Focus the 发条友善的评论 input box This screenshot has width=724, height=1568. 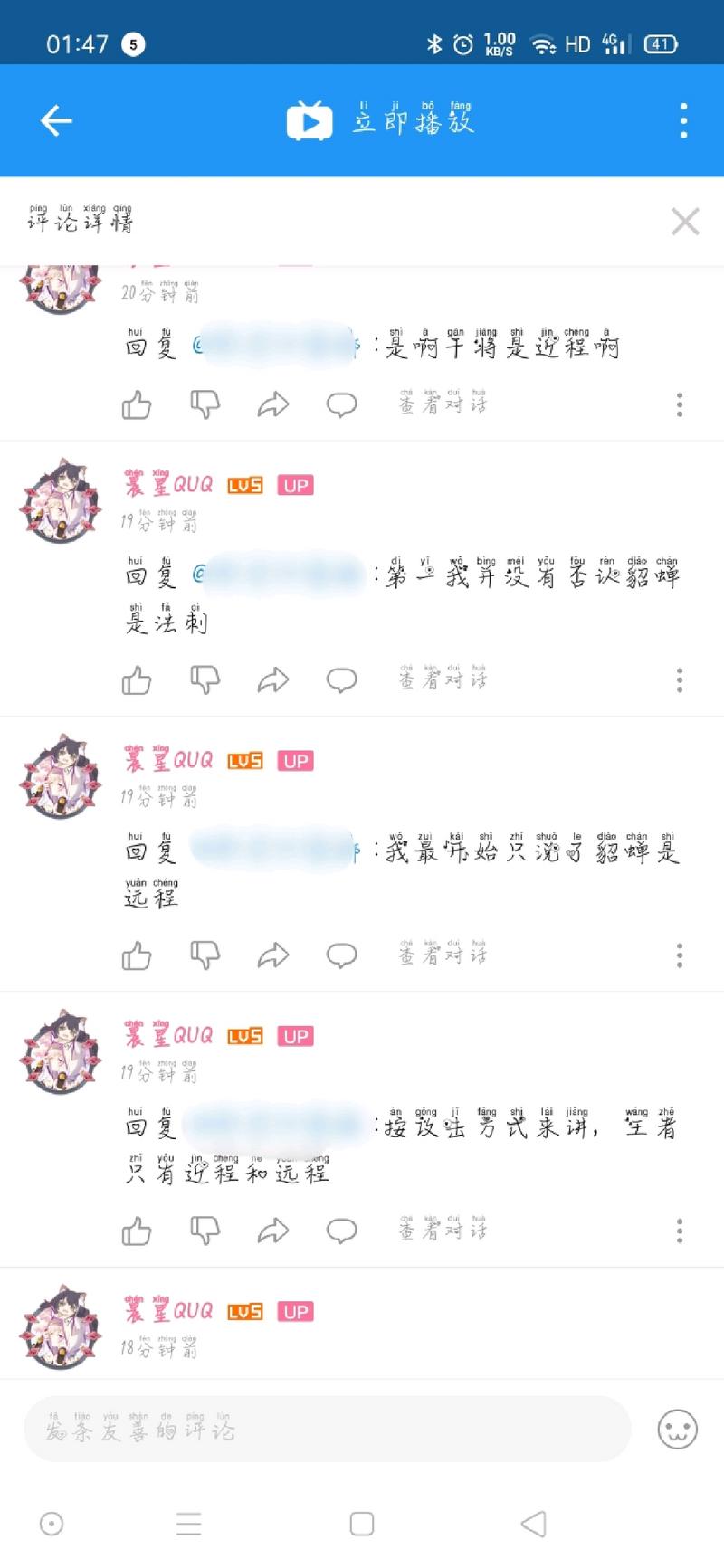(326, 1429)
